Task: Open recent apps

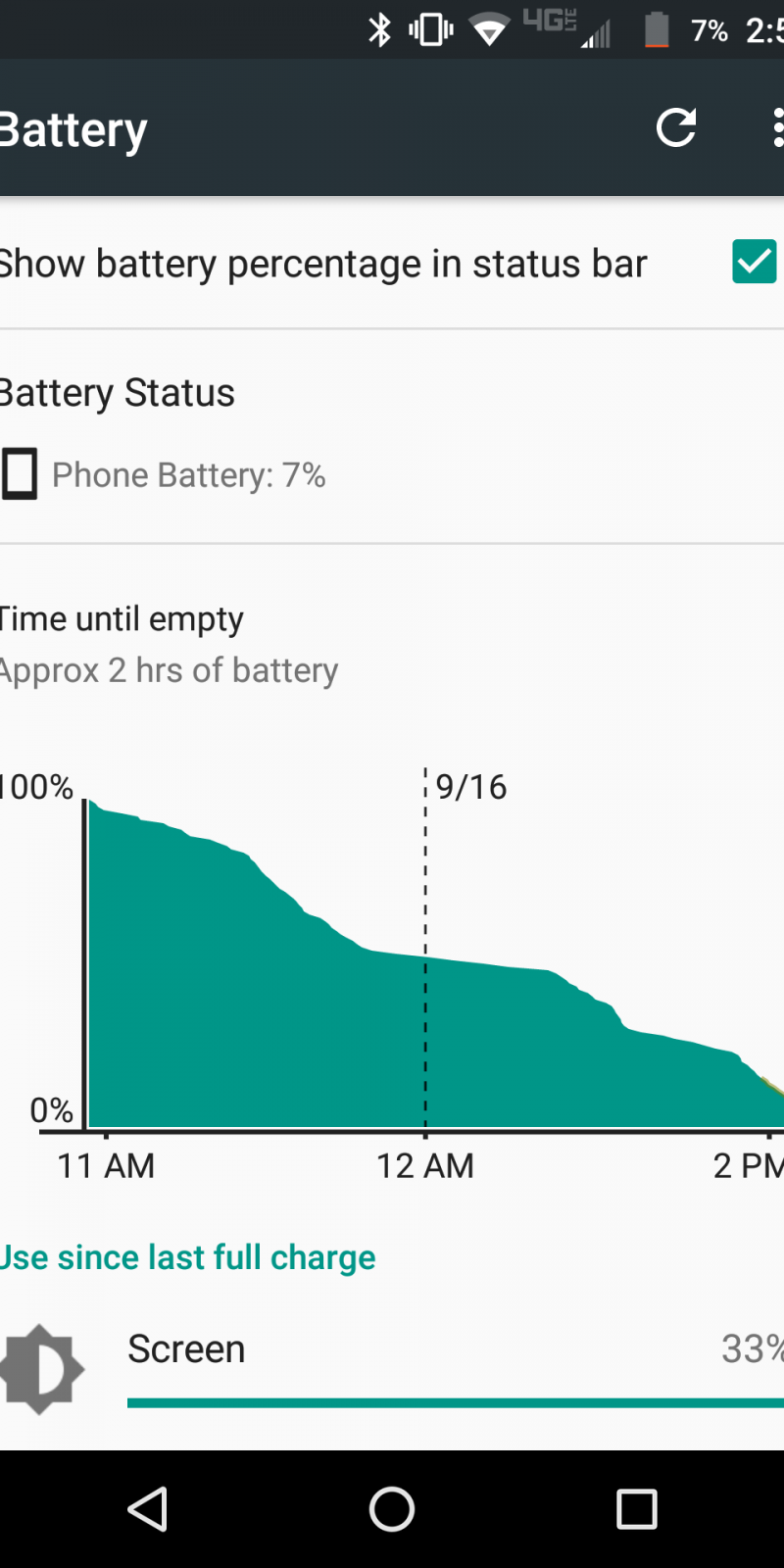Action: click(636, 1509)
